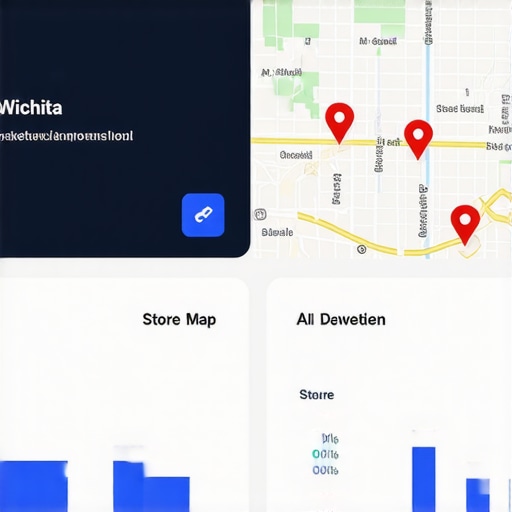Open the All Dewetien chart card
The height and width of the screenshot is (512, 512).
point(389,395)
